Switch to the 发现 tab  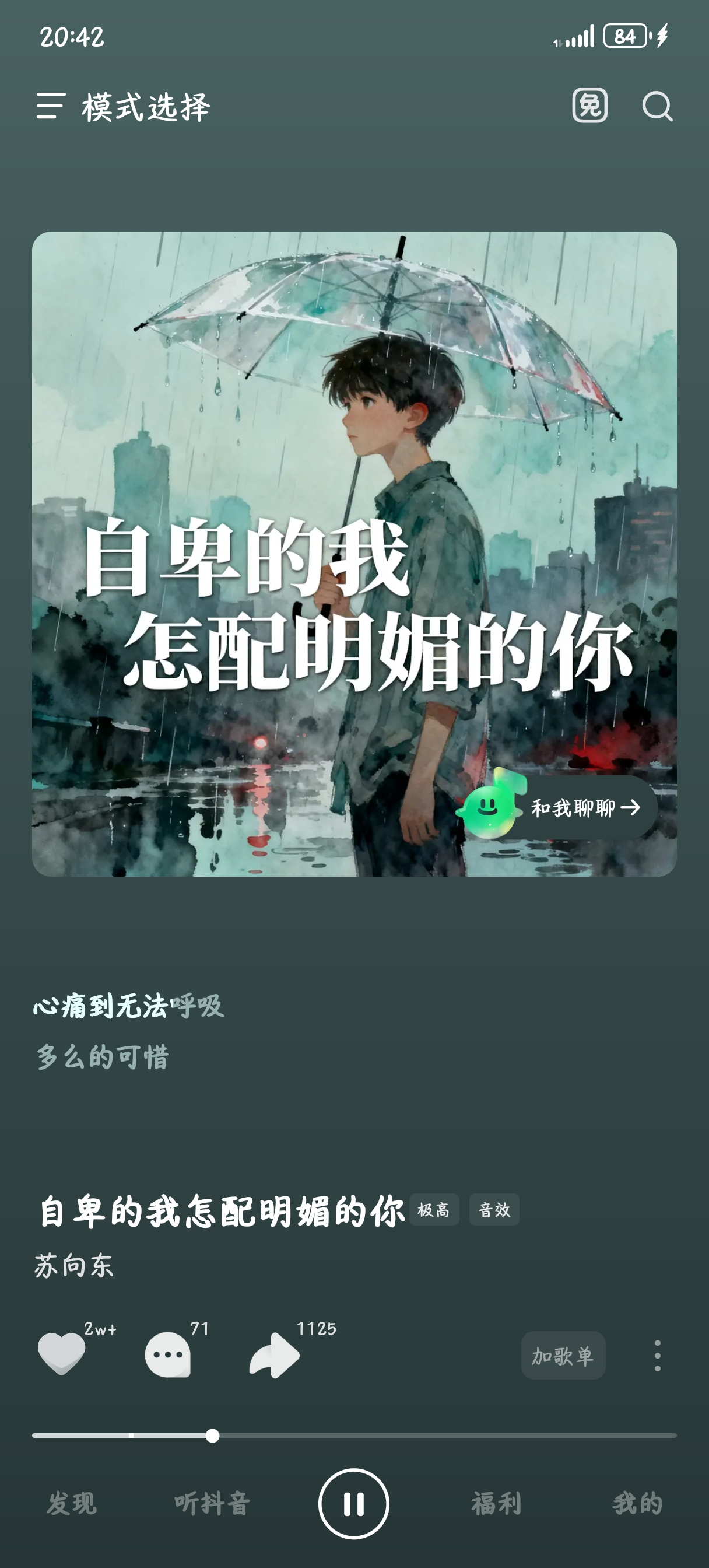(x=72, y=1503)
